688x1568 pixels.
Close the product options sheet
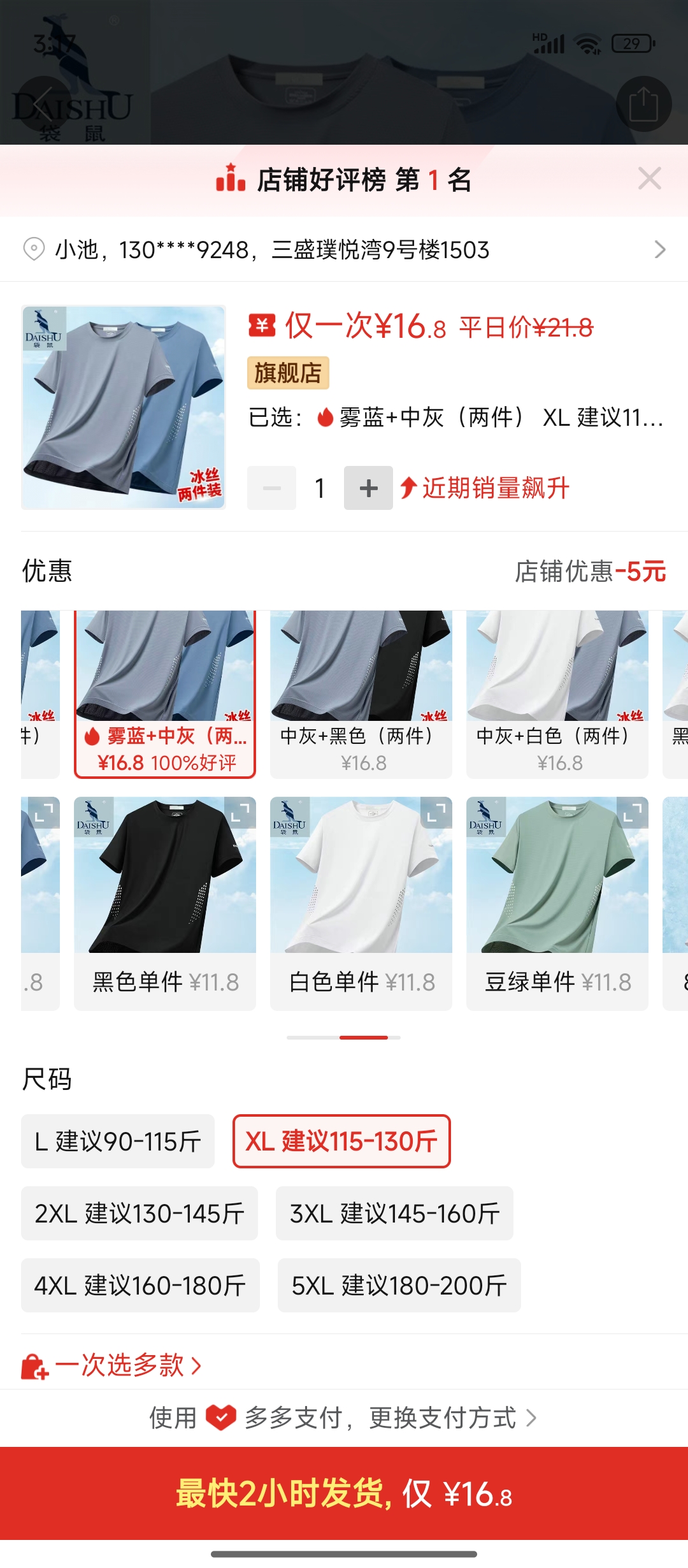click(649, 178)
